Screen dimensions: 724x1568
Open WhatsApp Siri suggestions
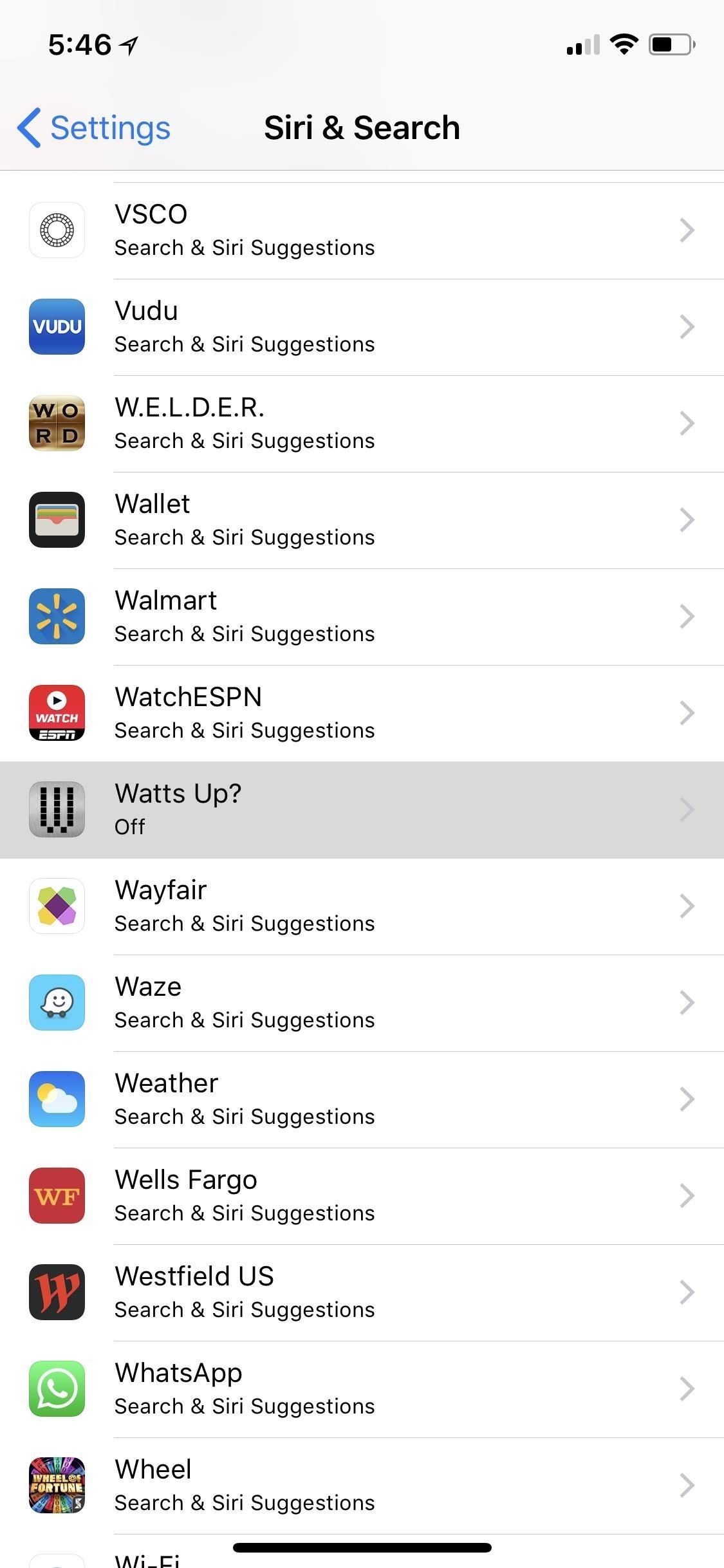point(362,1389)
